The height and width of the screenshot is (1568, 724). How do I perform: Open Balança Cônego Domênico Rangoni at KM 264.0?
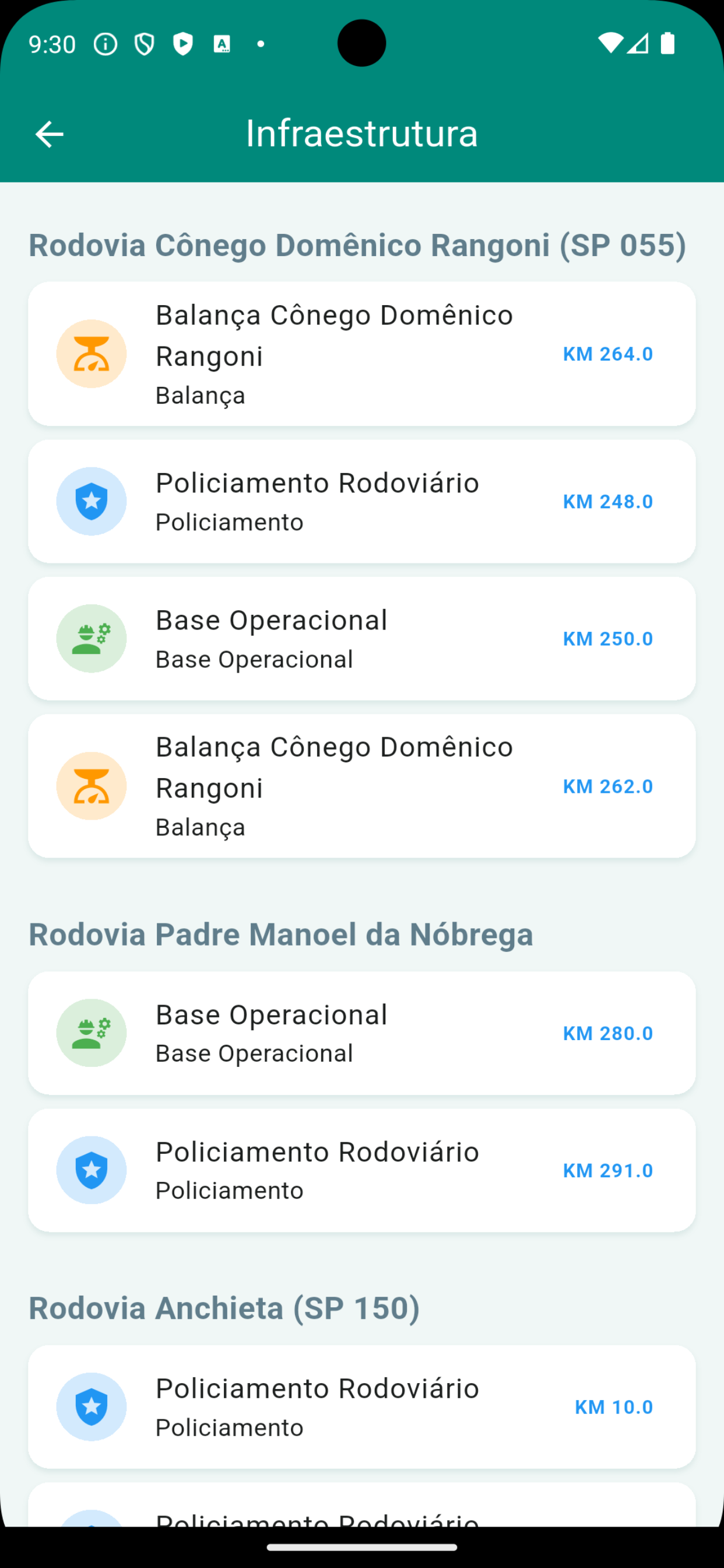click(x=361, y=353)
